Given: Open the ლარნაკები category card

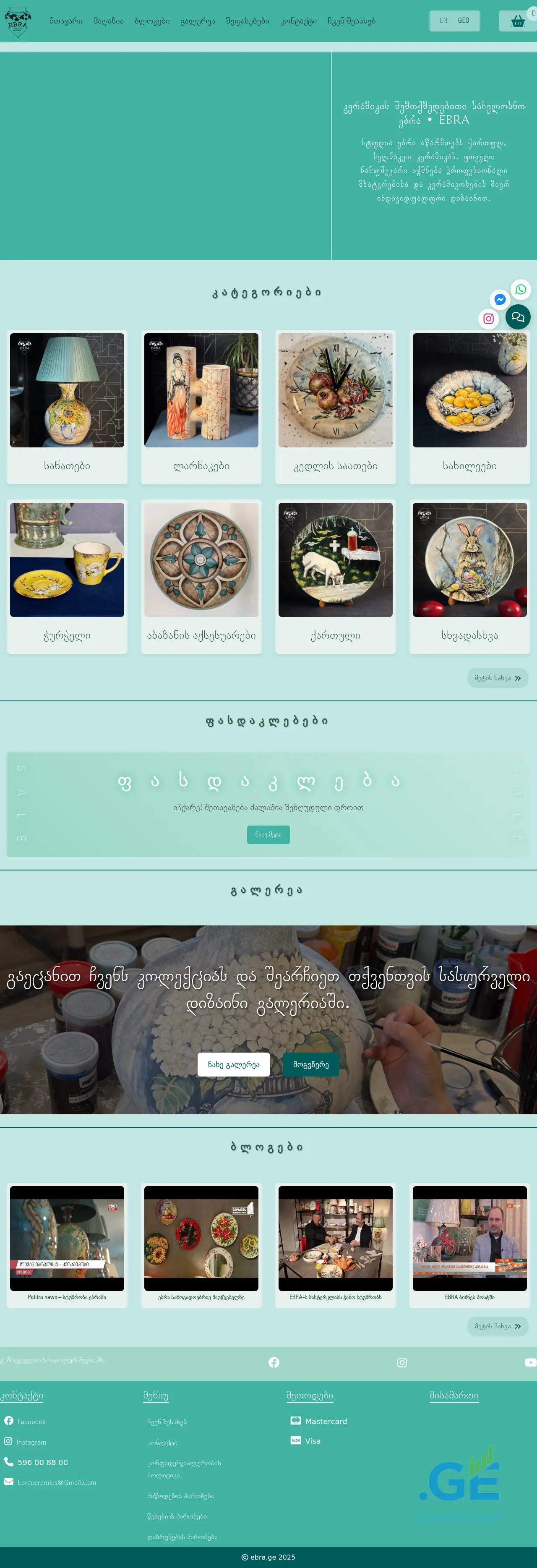Looking at the screenshot, I should click(x=201, y=406).
